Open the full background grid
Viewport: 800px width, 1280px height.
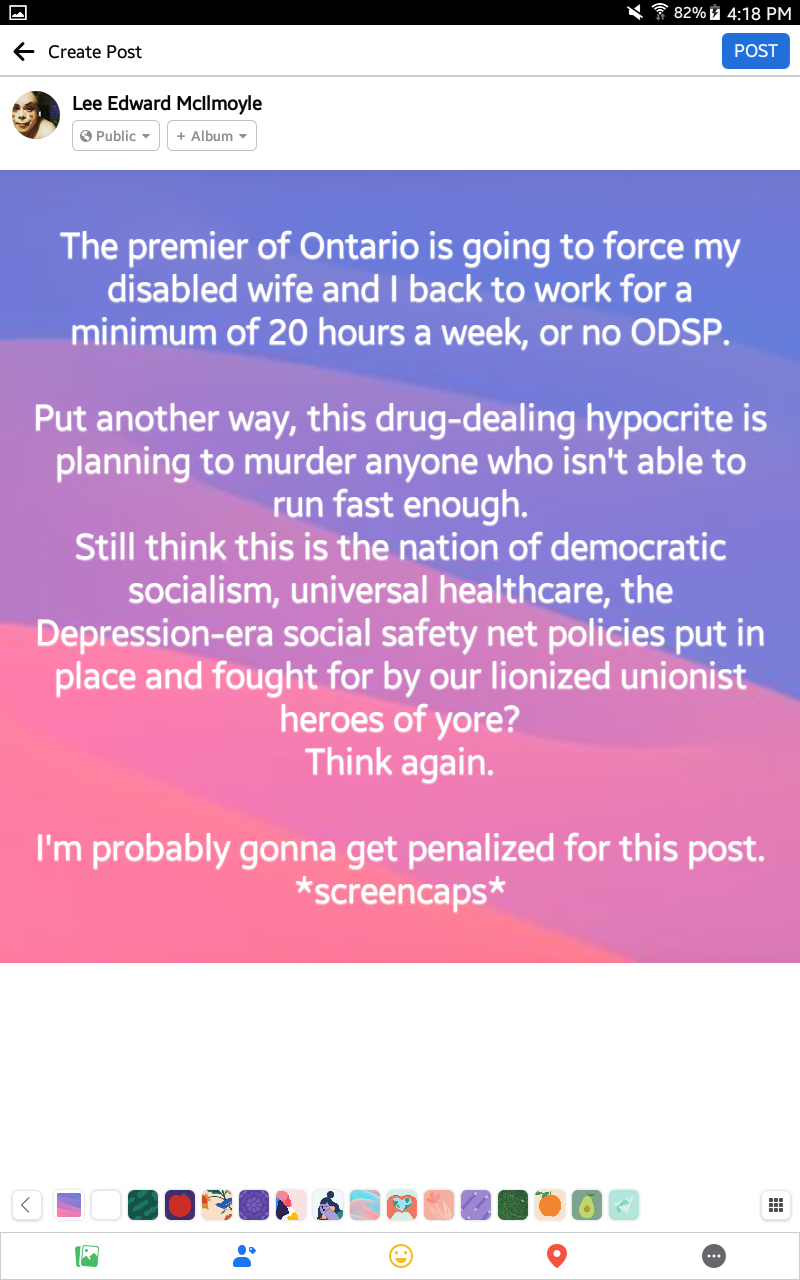[776, 1205]
